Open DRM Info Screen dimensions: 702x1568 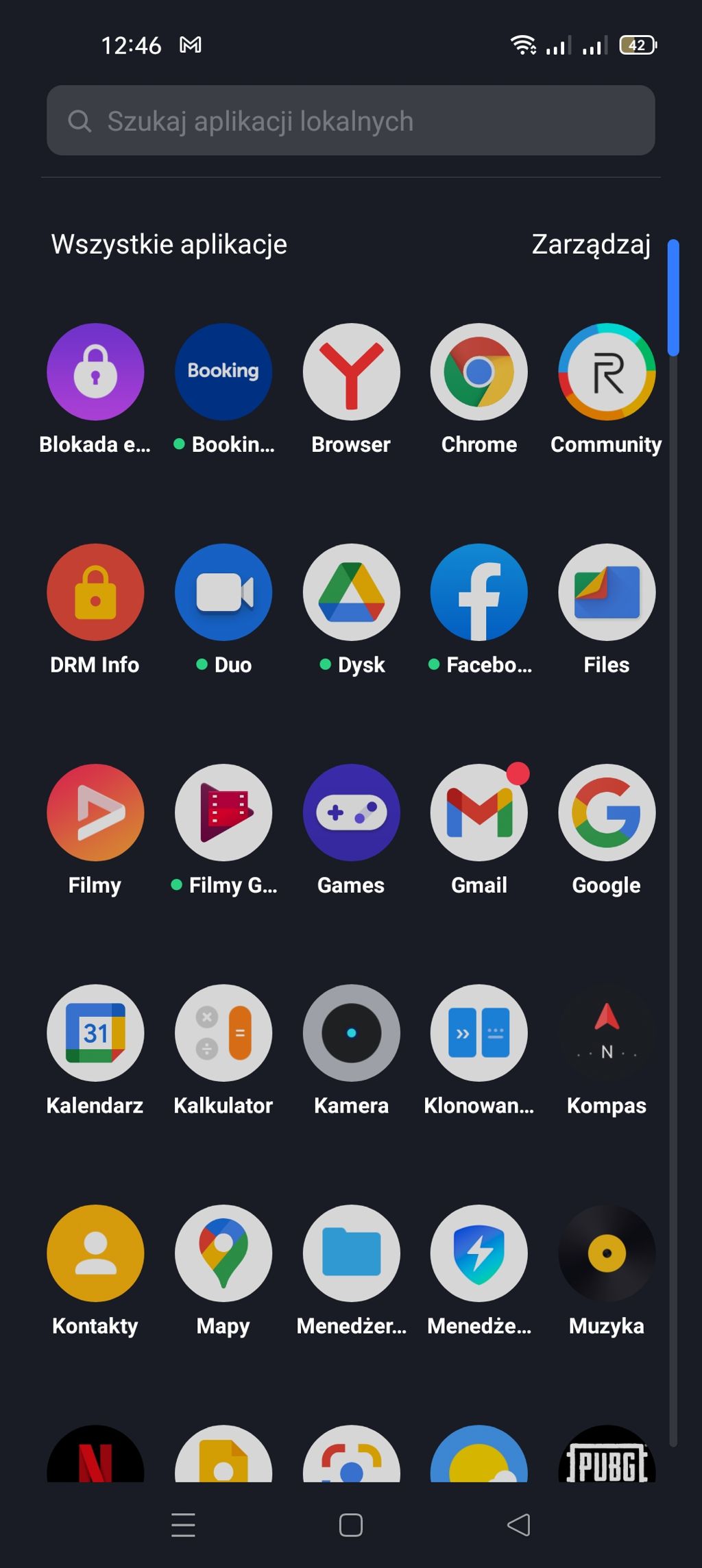(x=95, y=592)
